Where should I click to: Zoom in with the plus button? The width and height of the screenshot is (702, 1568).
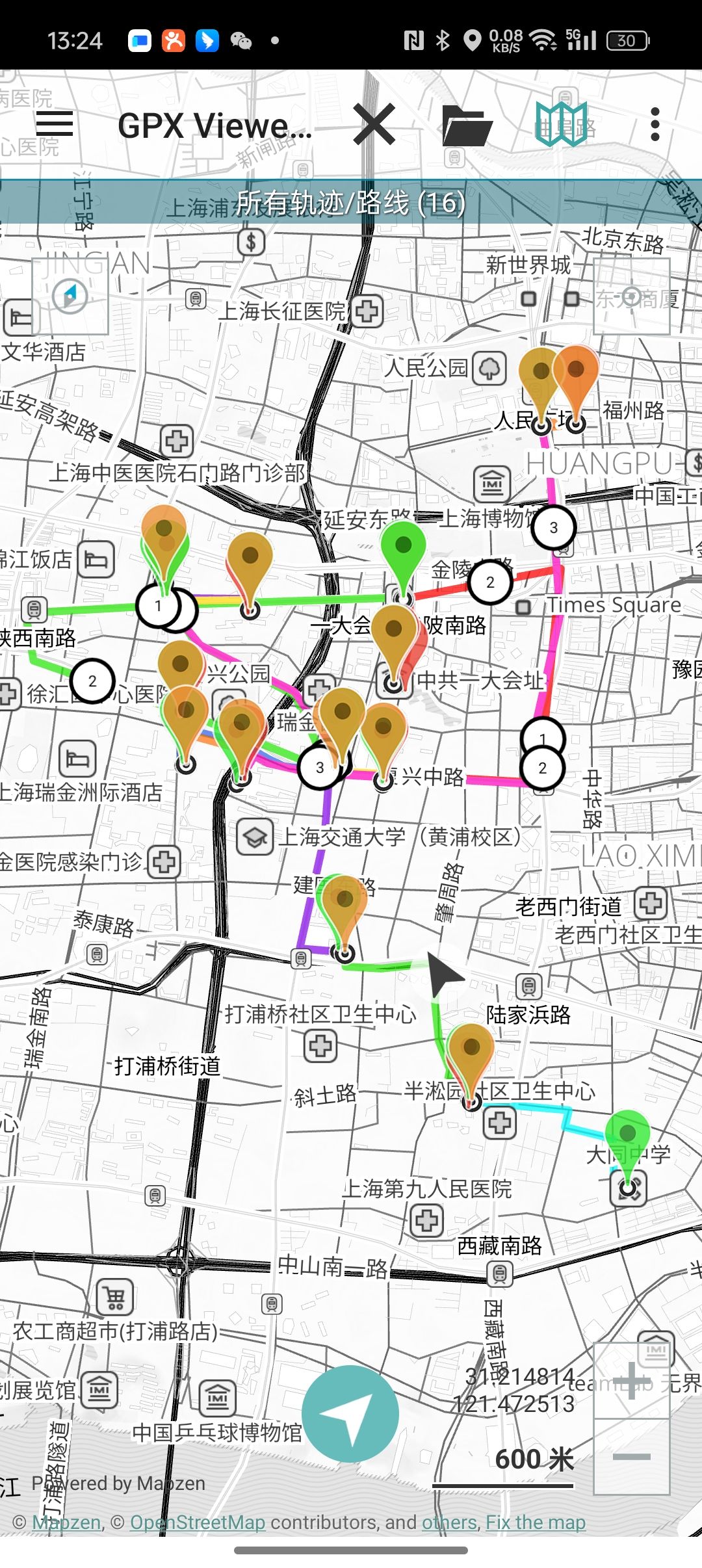click(632, 1380)
